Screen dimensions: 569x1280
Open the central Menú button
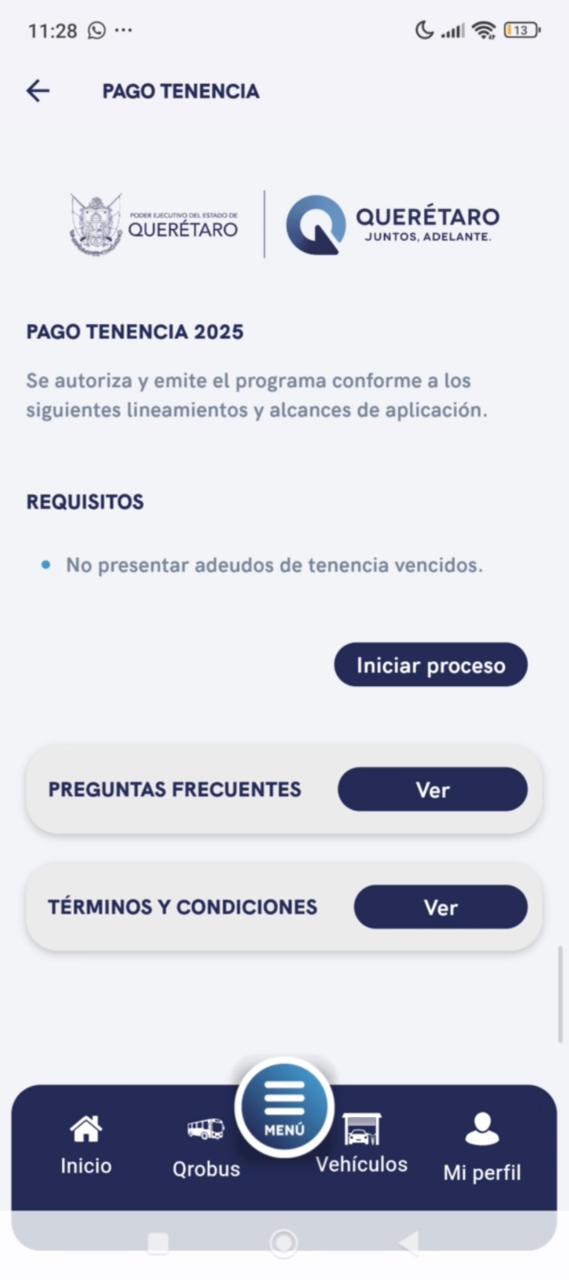coord(284,1107)
